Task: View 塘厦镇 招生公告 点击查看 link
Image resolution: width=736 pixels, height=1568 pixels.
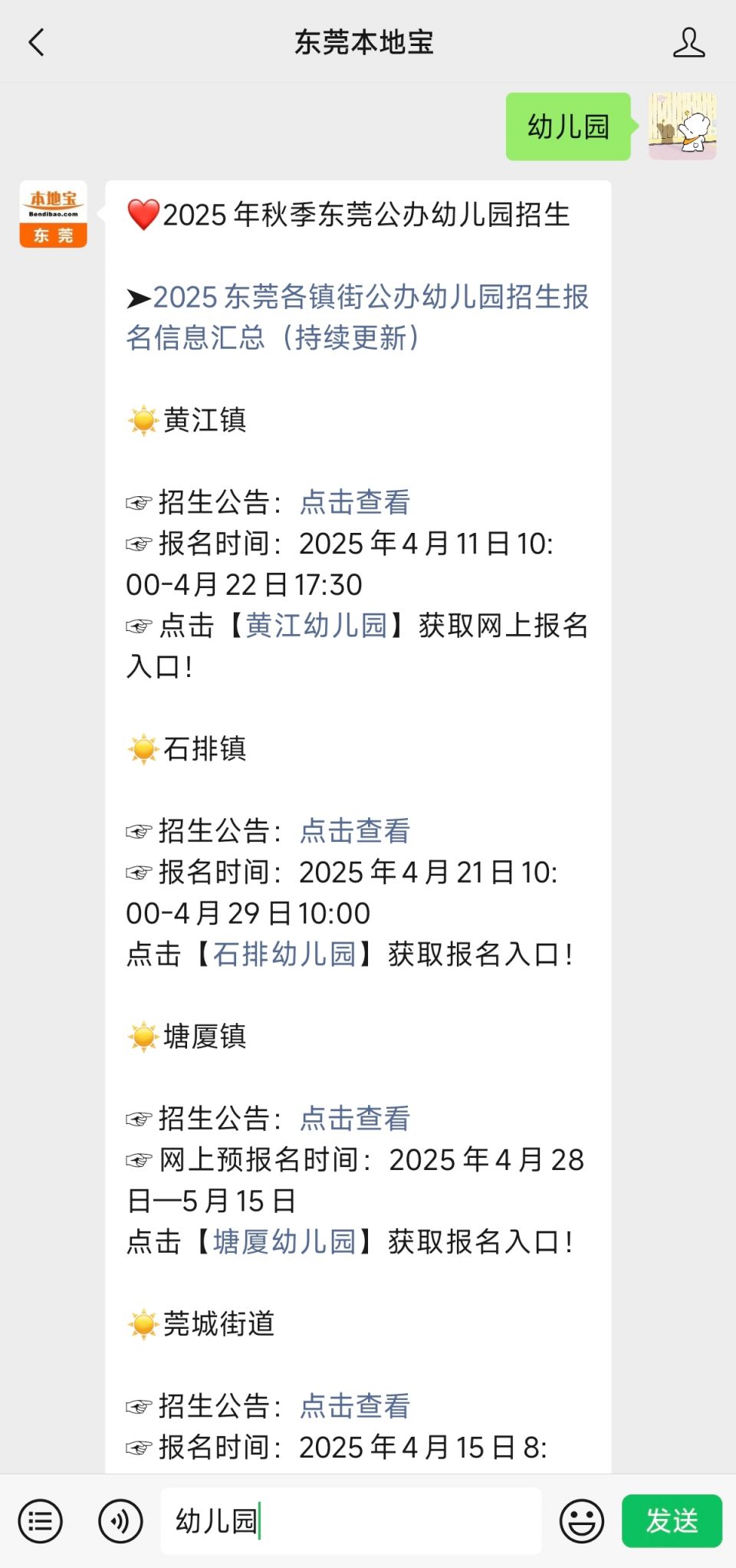Action: (354, 1118)
